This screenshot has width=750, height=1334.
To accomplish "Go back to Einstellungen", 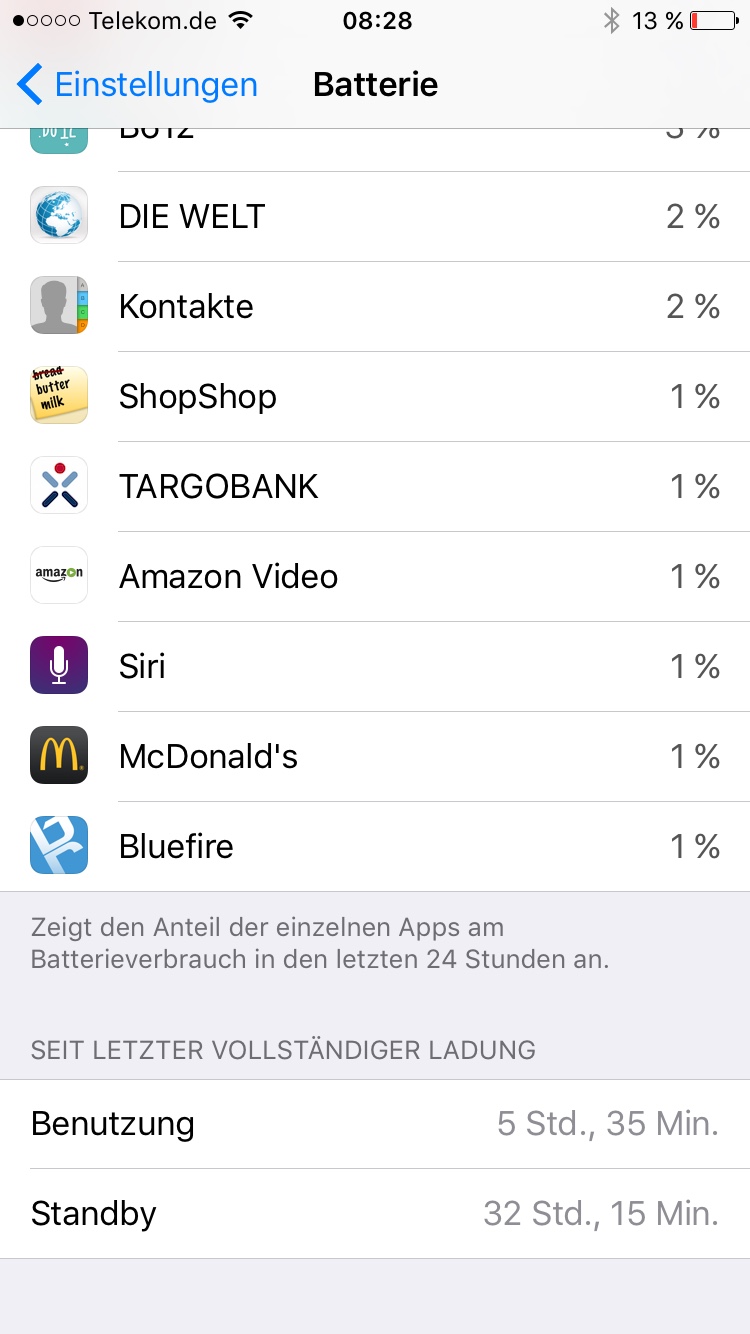I will [x=138, y=85].
